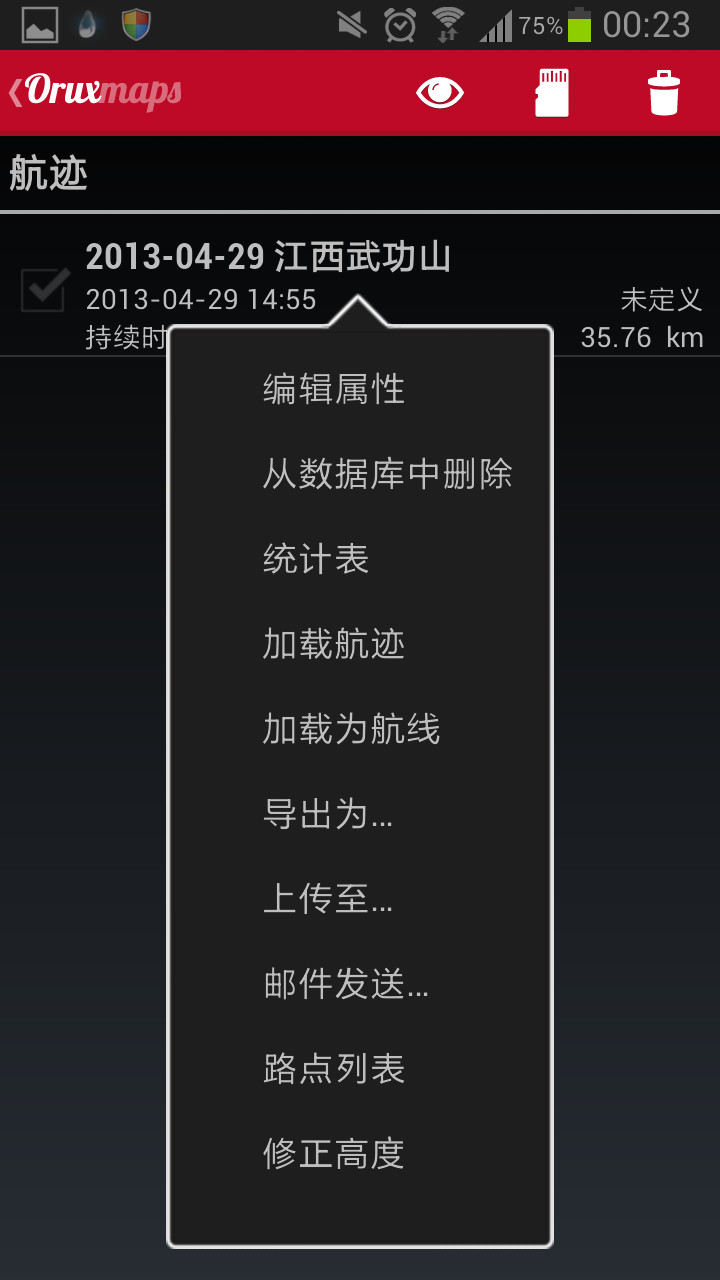Select 编辑属性 from the popup menu

click(360, 389)
